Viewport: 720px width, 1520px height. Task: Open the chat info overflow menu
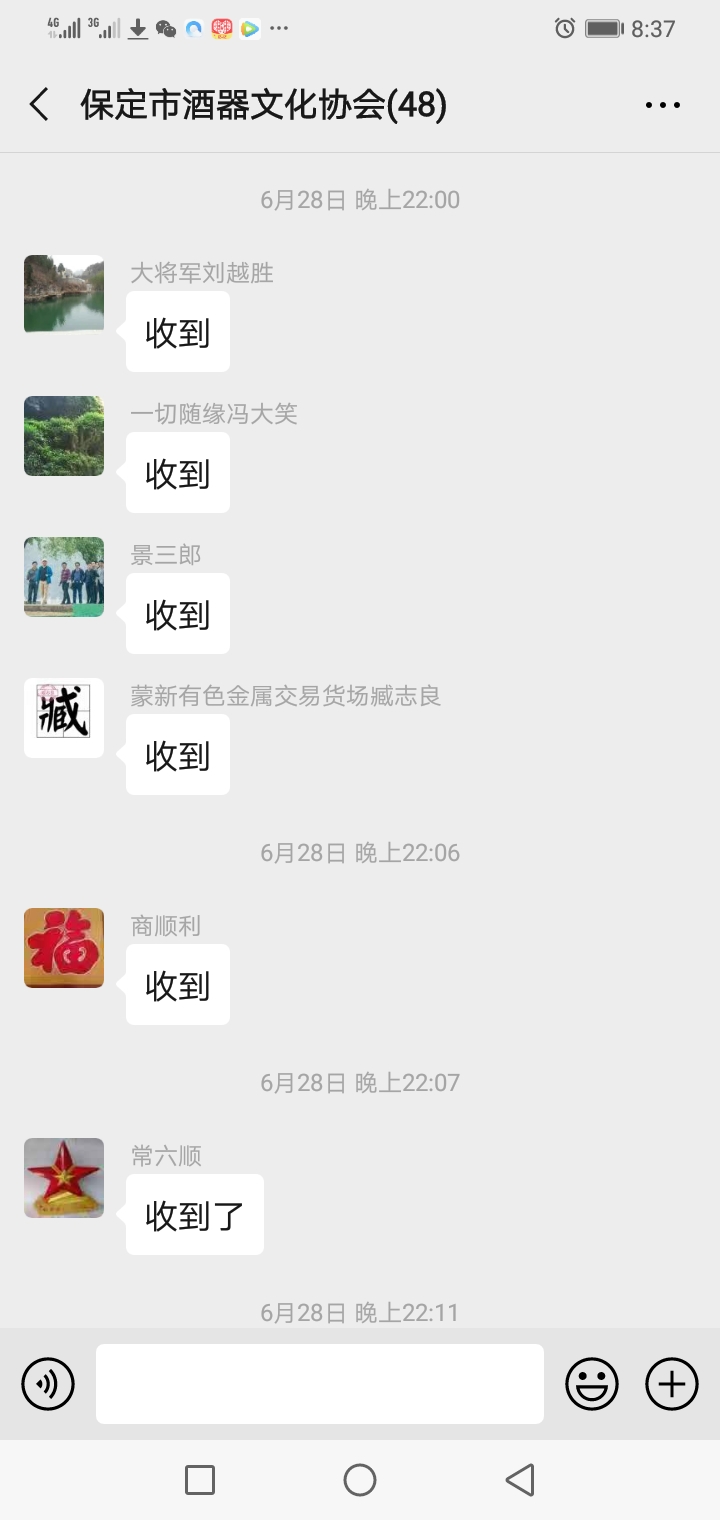click(x=662, y=105)
